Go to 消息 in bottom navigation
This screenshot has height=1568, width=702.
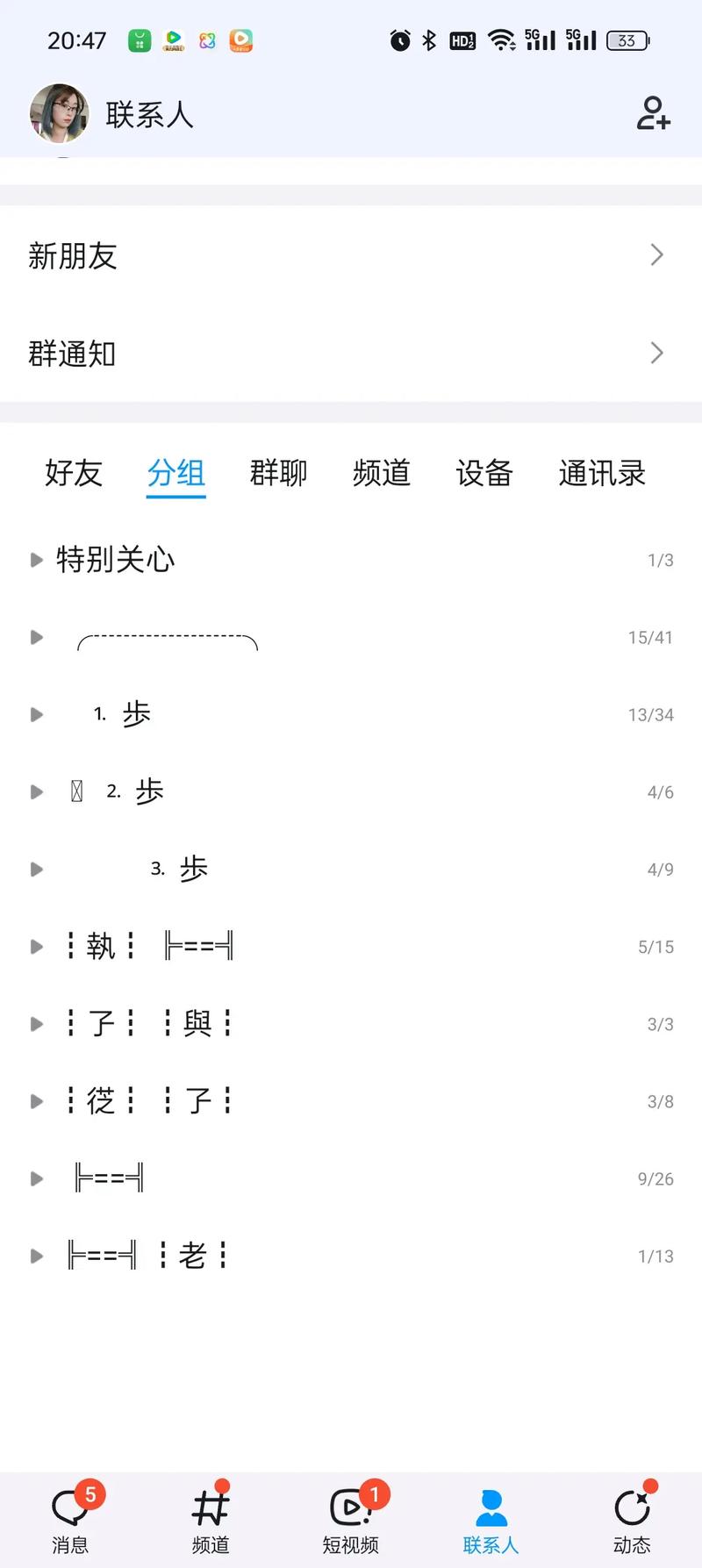pyautogui.click(x=70, y=1520)
